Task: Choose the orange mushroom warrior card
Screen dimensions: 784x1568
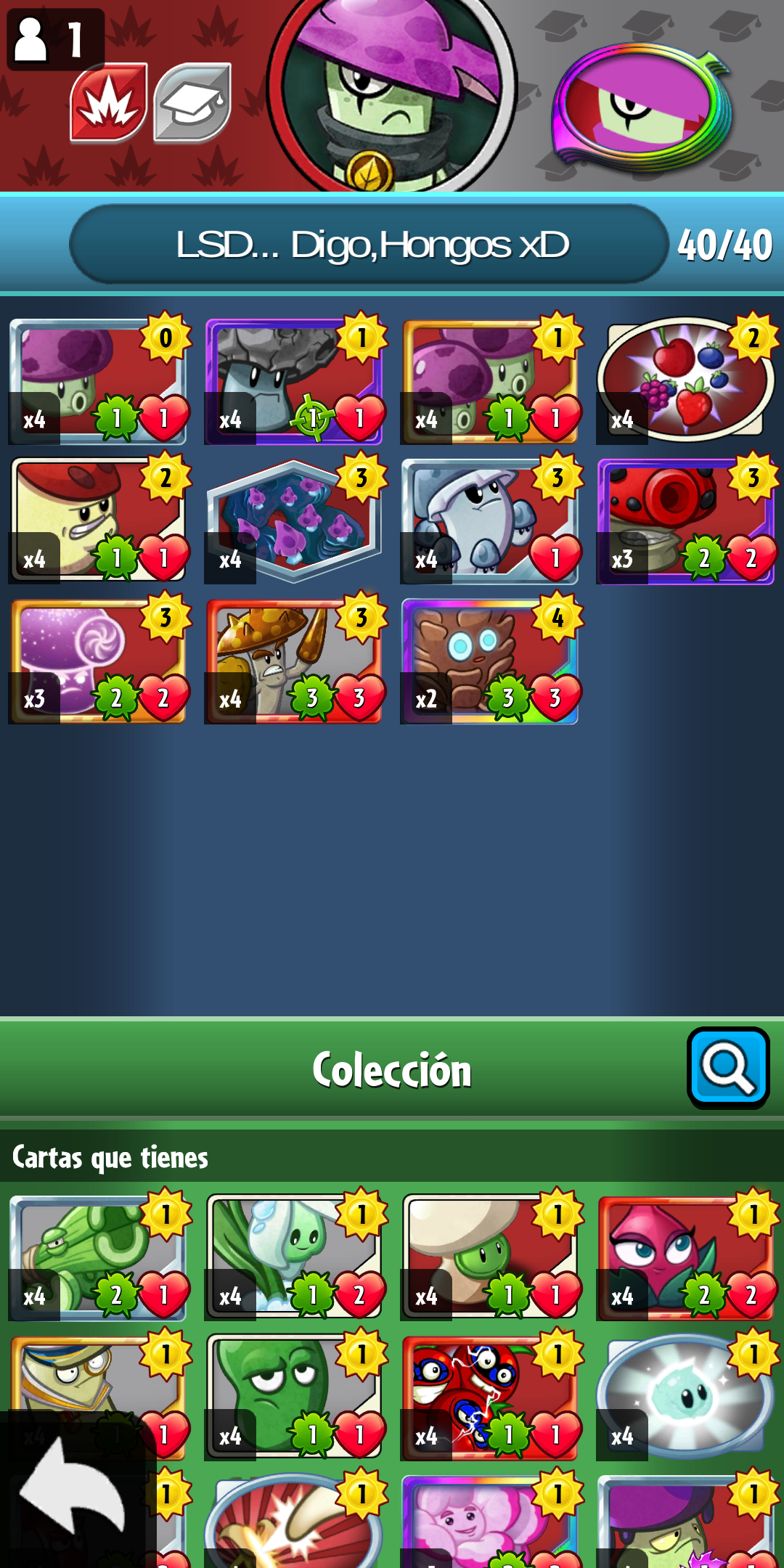Action: pyautogui.click(x=294, y=661)
